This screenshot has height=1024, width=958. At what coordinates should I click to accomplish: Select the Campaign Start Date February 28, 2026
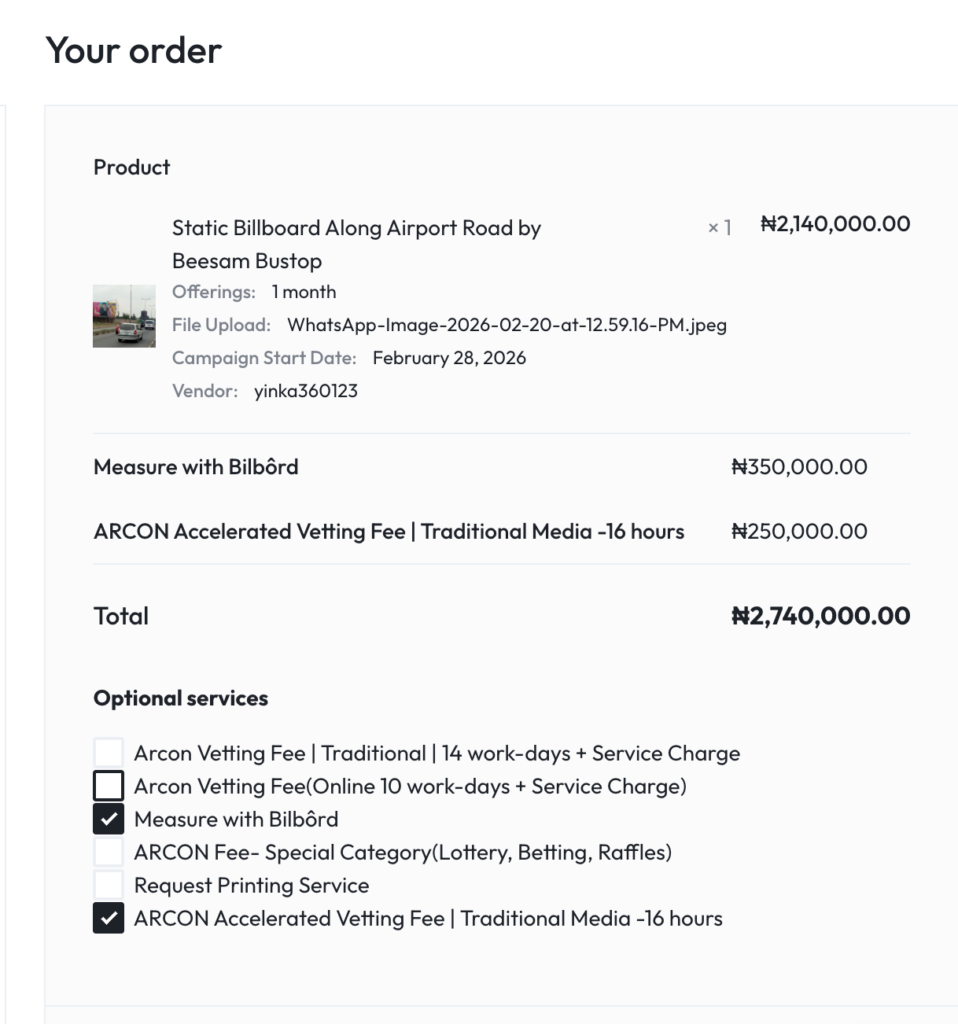tap(450, 357)
